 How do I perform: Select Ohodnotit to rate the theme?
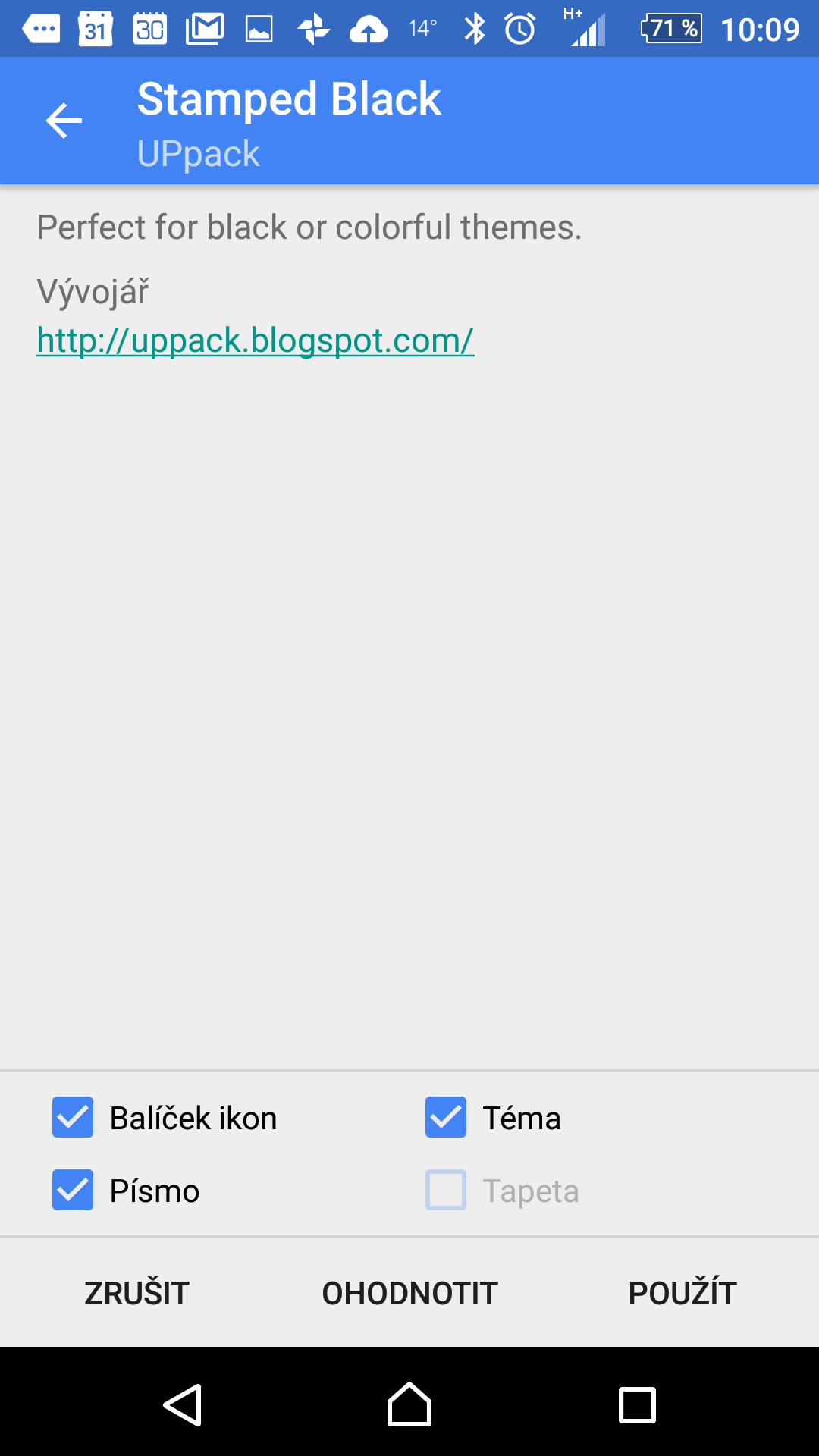coord(409,1293)
